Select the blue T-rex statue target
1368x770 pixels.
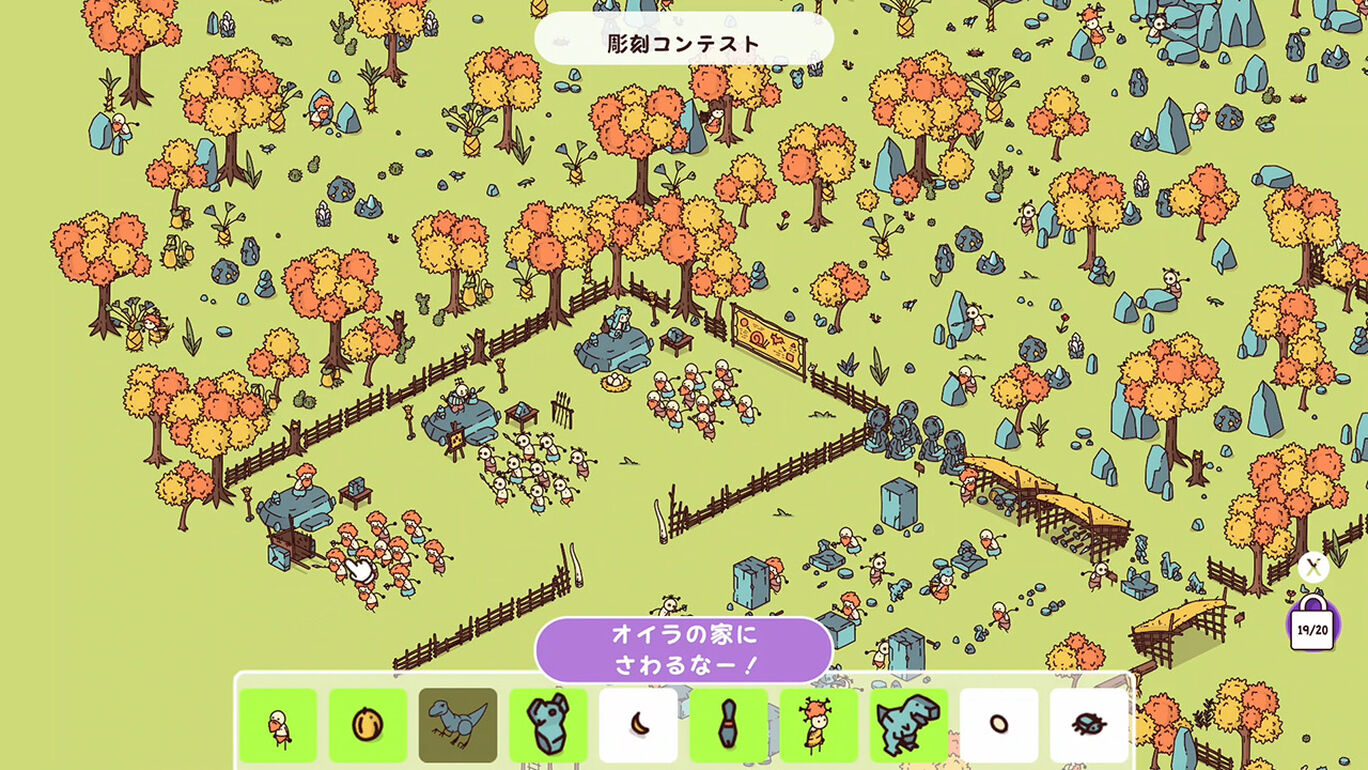[908, 725]
